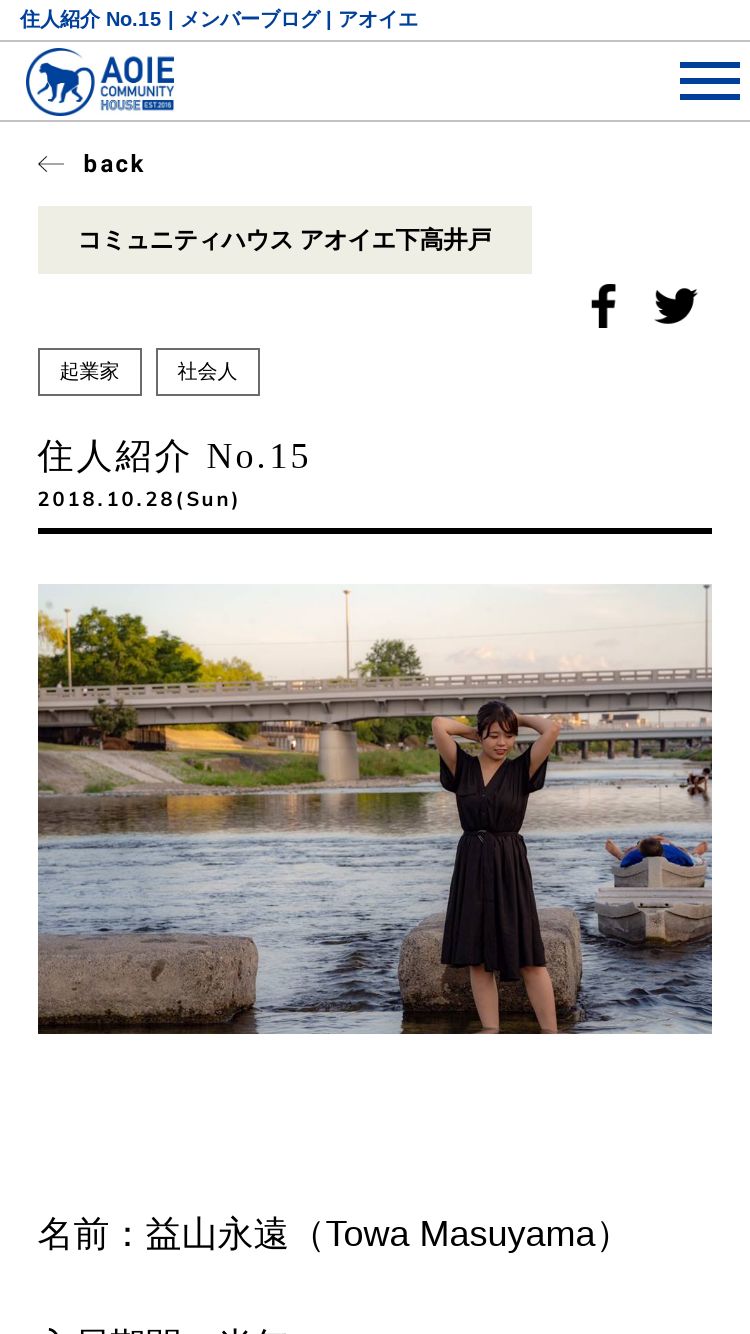Share this post on Facebook
Image resolution: width=750 pixels, height=1334 pixels.
pyautogui.click(x=603, y=306)
